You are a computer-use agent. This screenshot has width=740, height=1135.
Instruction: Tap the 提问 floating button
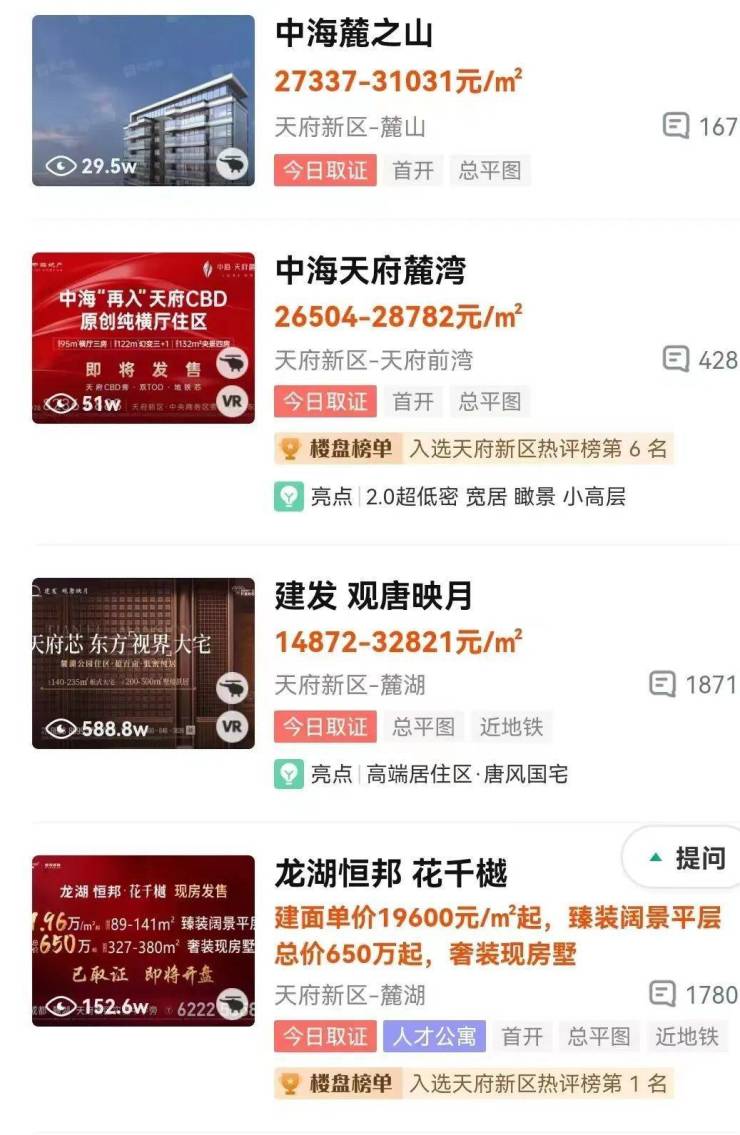pyautogui.click(x=687, y=858)
